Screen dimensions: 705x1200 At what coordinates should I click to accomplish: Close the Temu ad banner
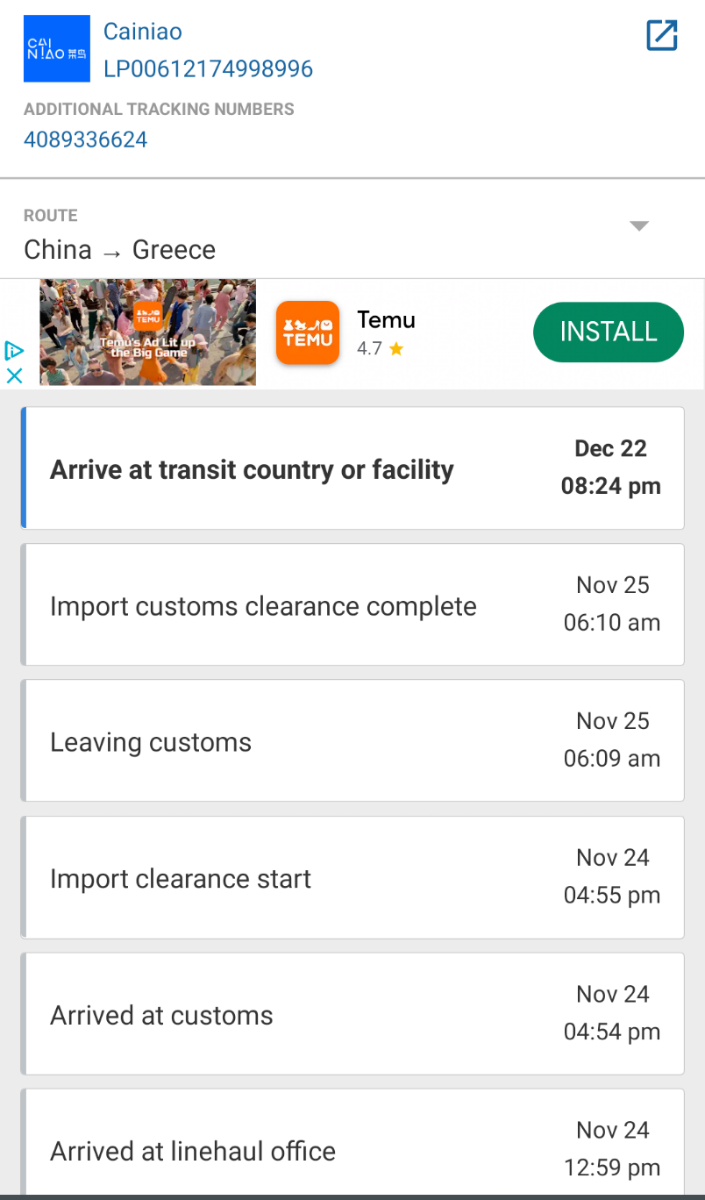click(x=14, y=376)
